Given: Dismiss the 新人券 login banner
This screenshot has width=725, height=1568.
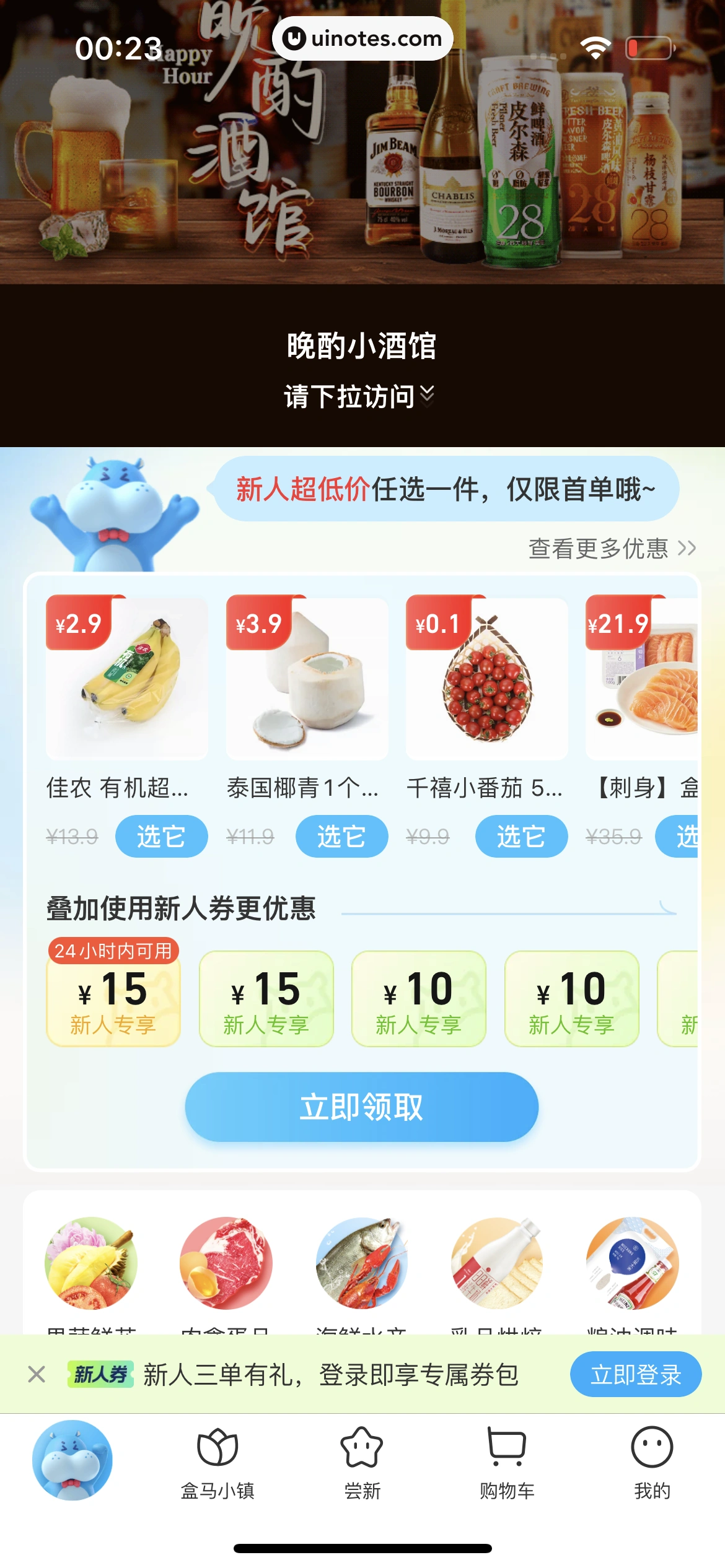Looking at the screenshot, I should point(37,1374).
